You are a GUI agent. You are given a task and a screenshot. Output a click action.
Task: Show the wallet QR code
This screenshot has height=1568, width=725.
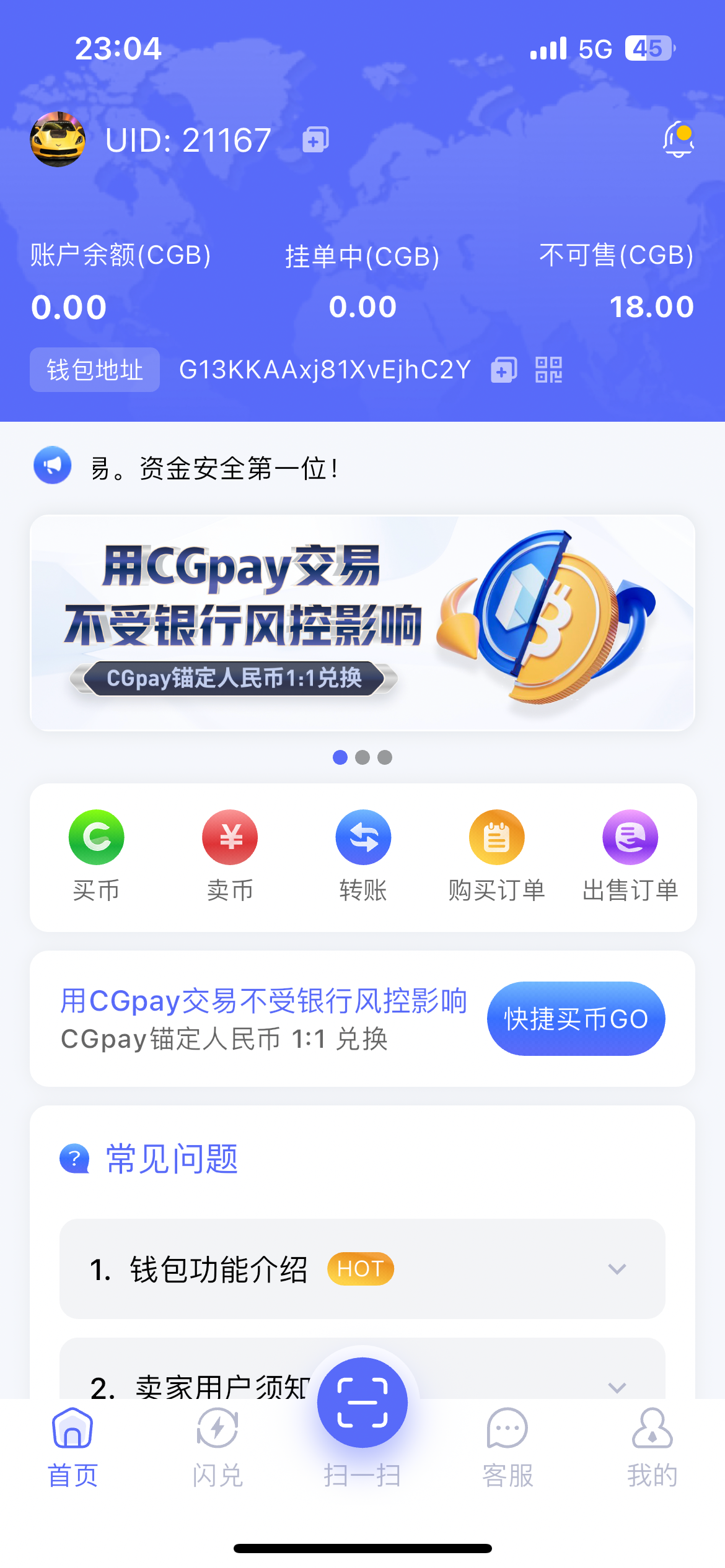tap(549, 370)
